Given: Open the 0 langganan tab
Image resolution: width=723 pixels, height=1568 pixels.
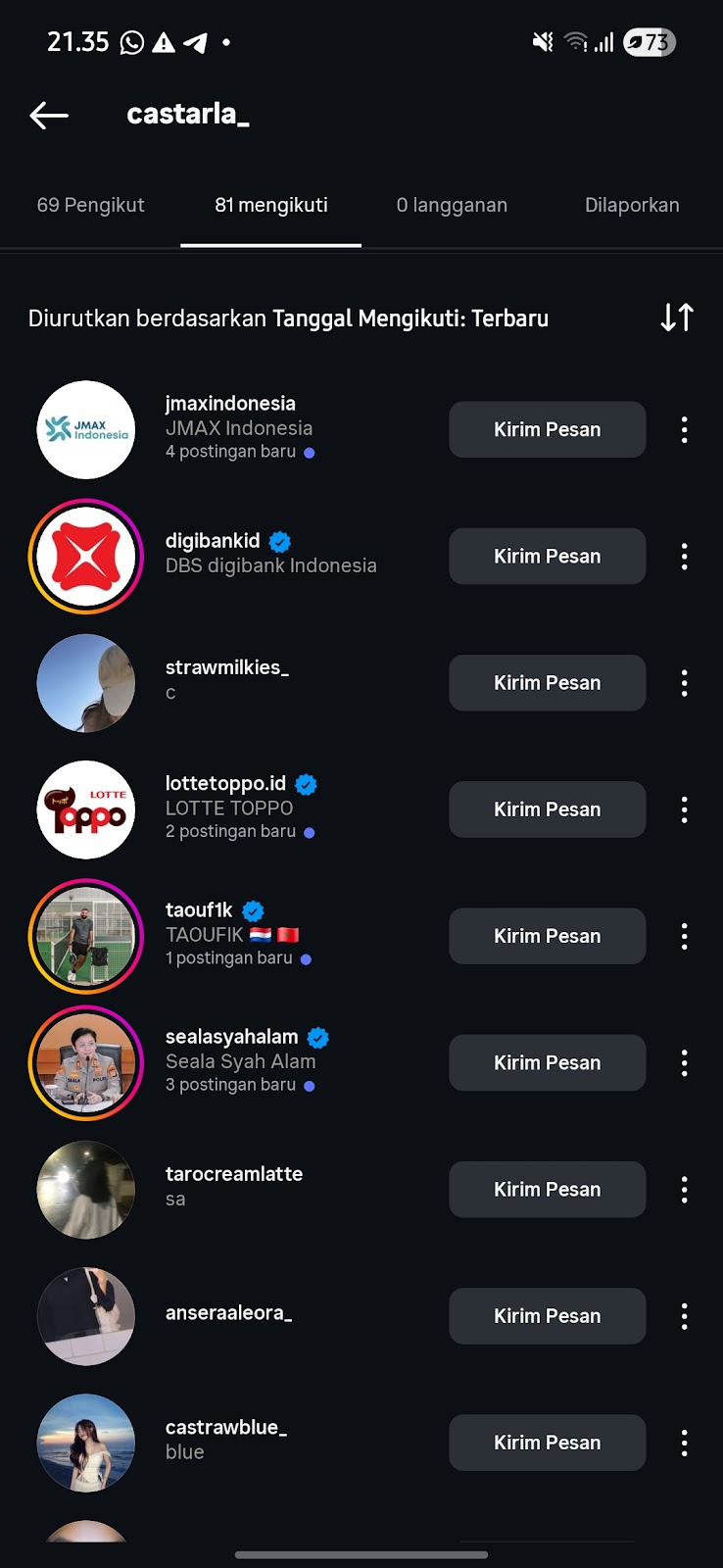Looking at the screenshot, I should click(452, 205).
